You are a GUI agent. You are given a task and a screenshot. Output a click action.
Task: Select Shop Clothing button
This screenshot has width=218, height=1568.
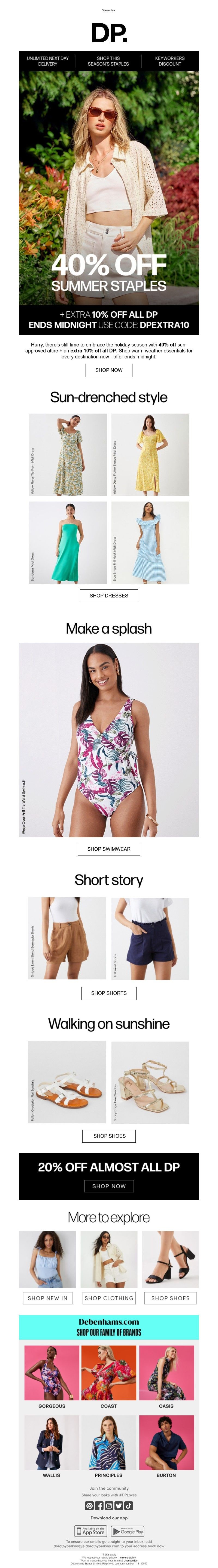(109, 1298)
